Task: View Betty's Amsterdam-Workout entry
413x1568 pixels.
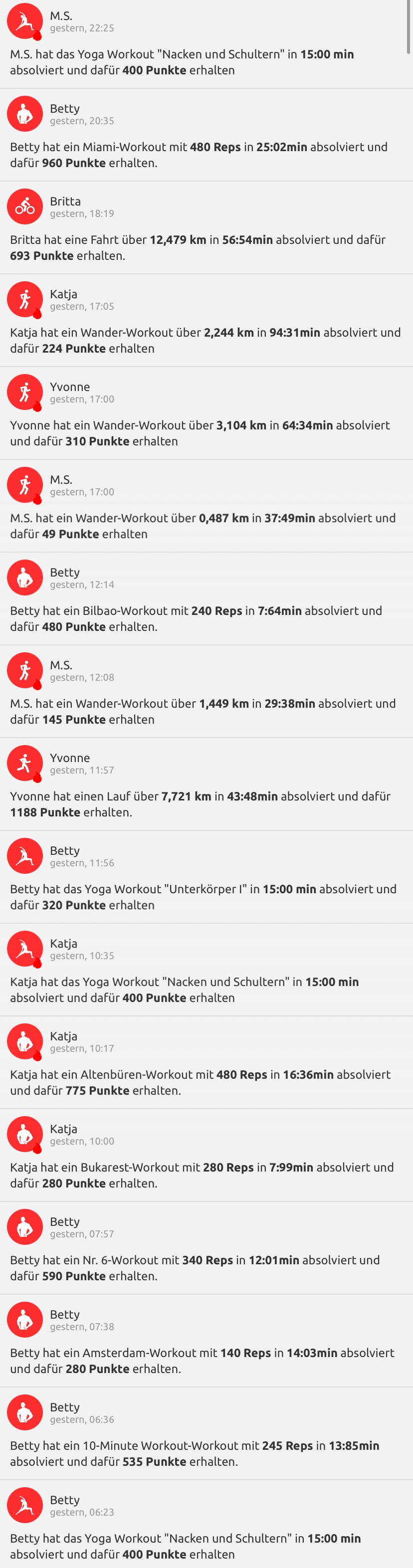Action: click(206, 1361)
